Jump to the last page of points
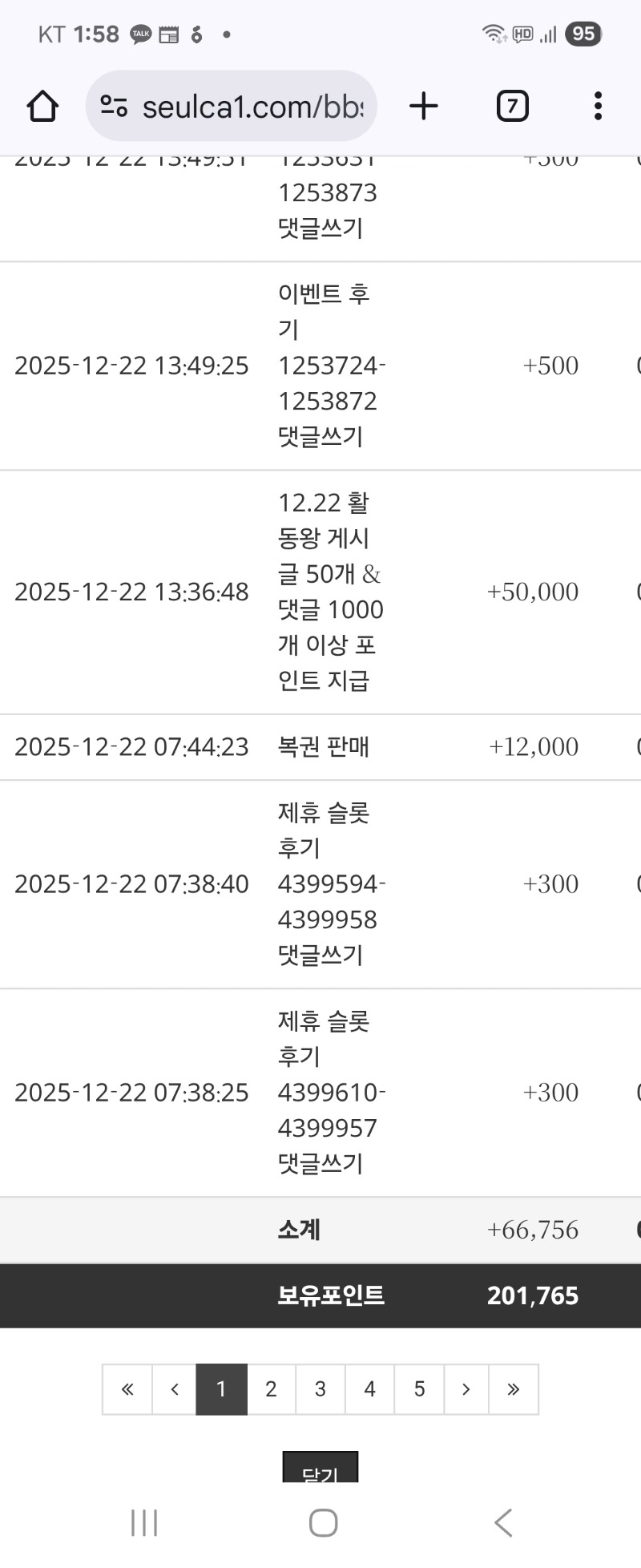Image resolution: width=641 pixels, height=1568 pixels. point(514,1389)
